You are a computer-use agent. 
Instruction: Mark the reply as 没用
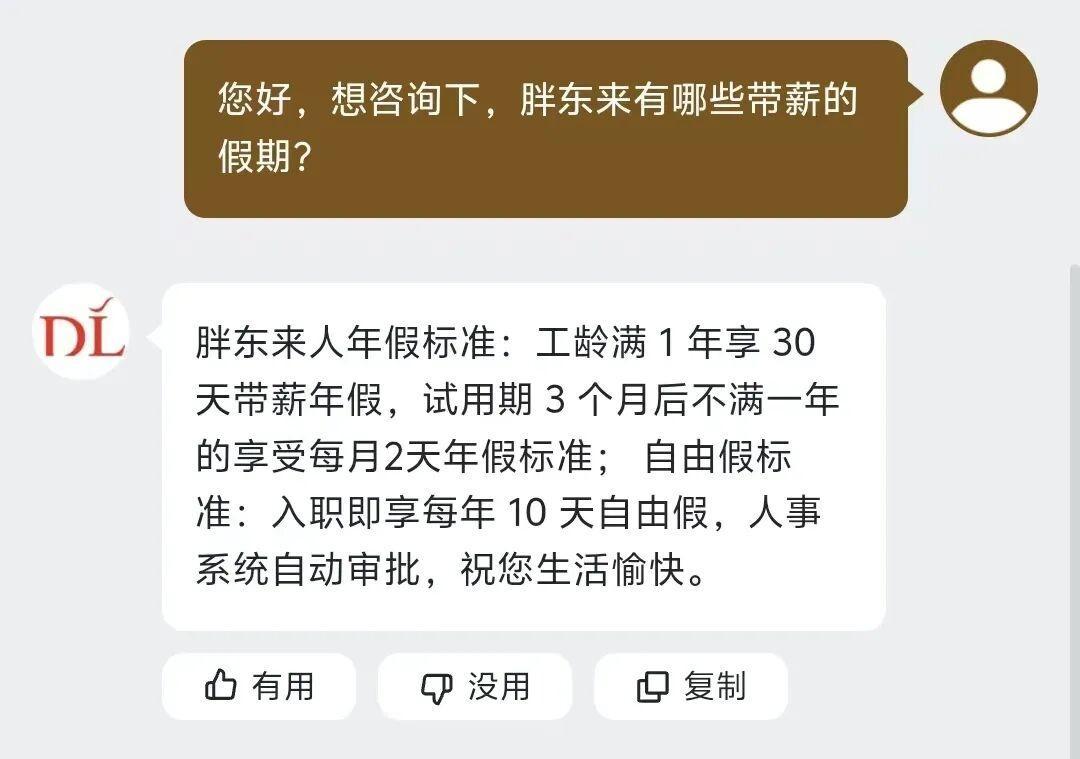(x=475, y=686)
